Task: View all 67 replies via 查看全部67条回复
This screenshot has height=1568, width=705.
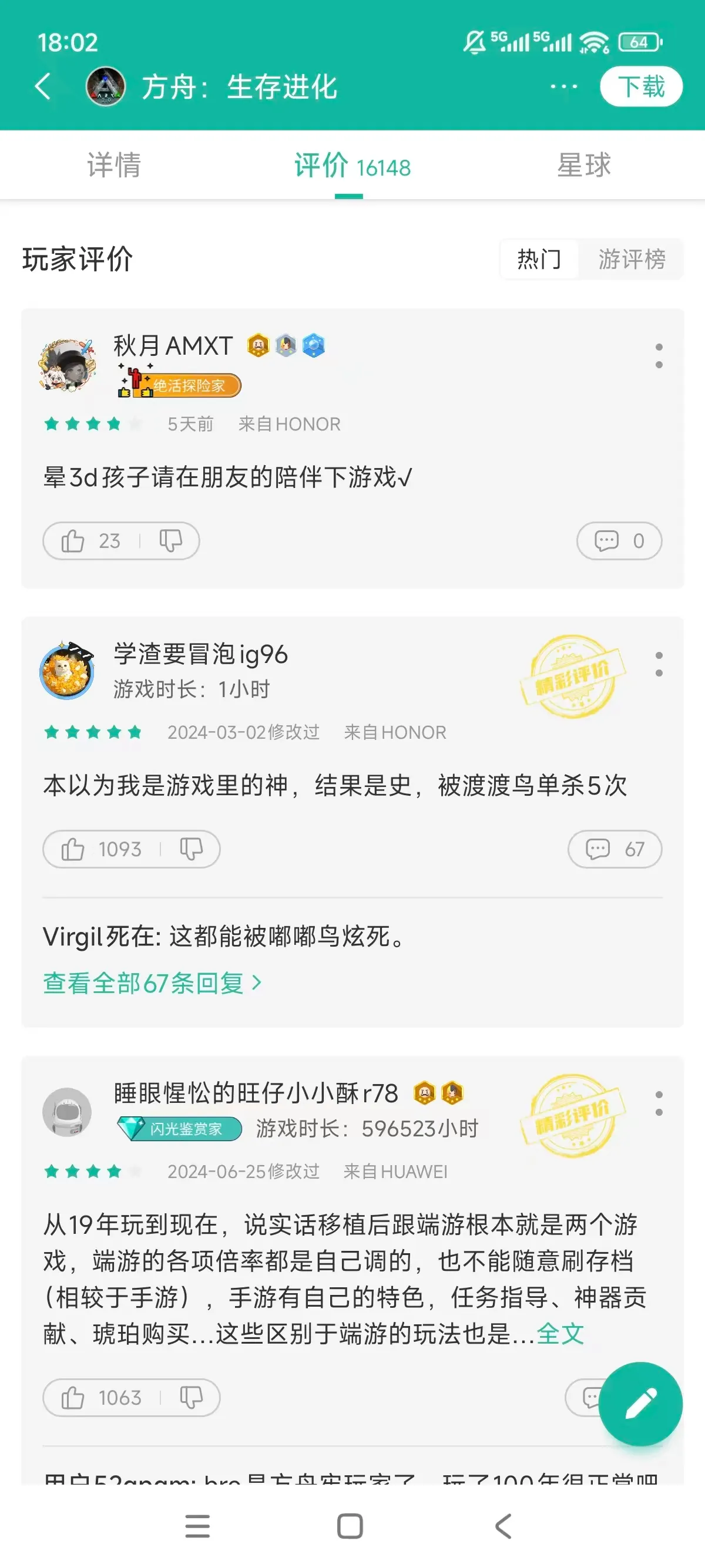Action: pyautogui.click(x=152, y=983)
